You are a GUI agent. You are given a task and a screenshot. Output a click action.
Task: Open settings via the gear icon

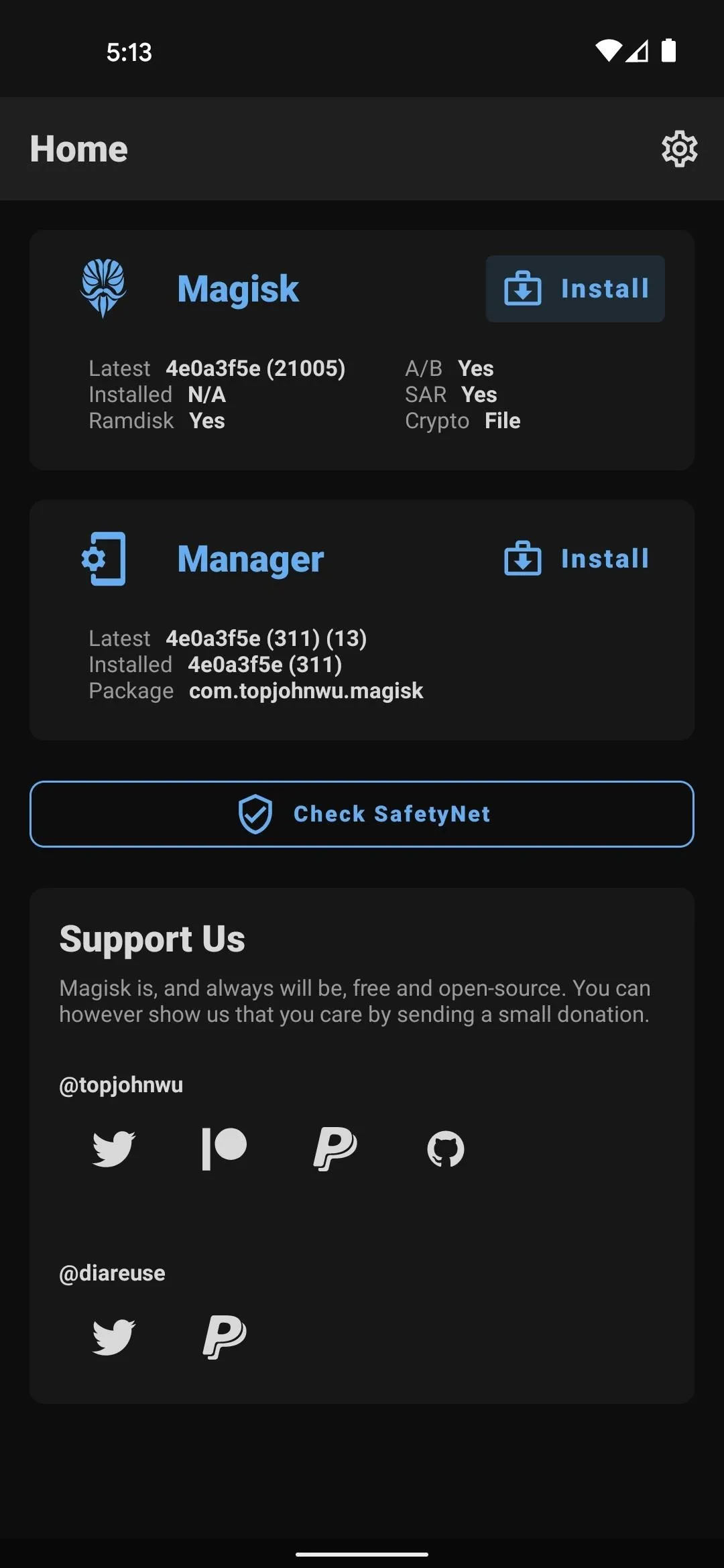(679, 149)
